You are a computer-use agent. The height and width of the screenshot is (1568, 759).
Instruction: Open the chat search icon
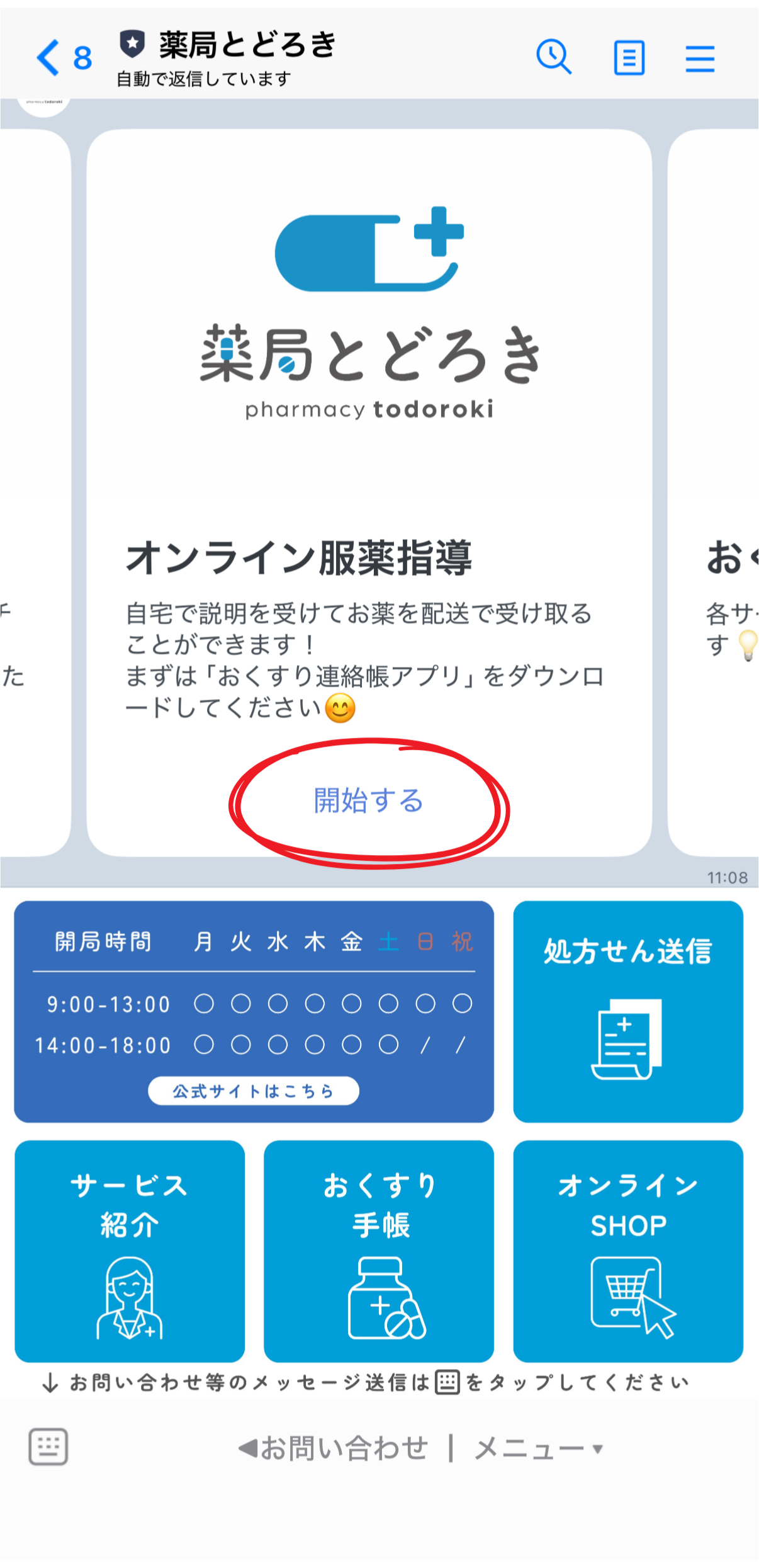click(553, 57)
